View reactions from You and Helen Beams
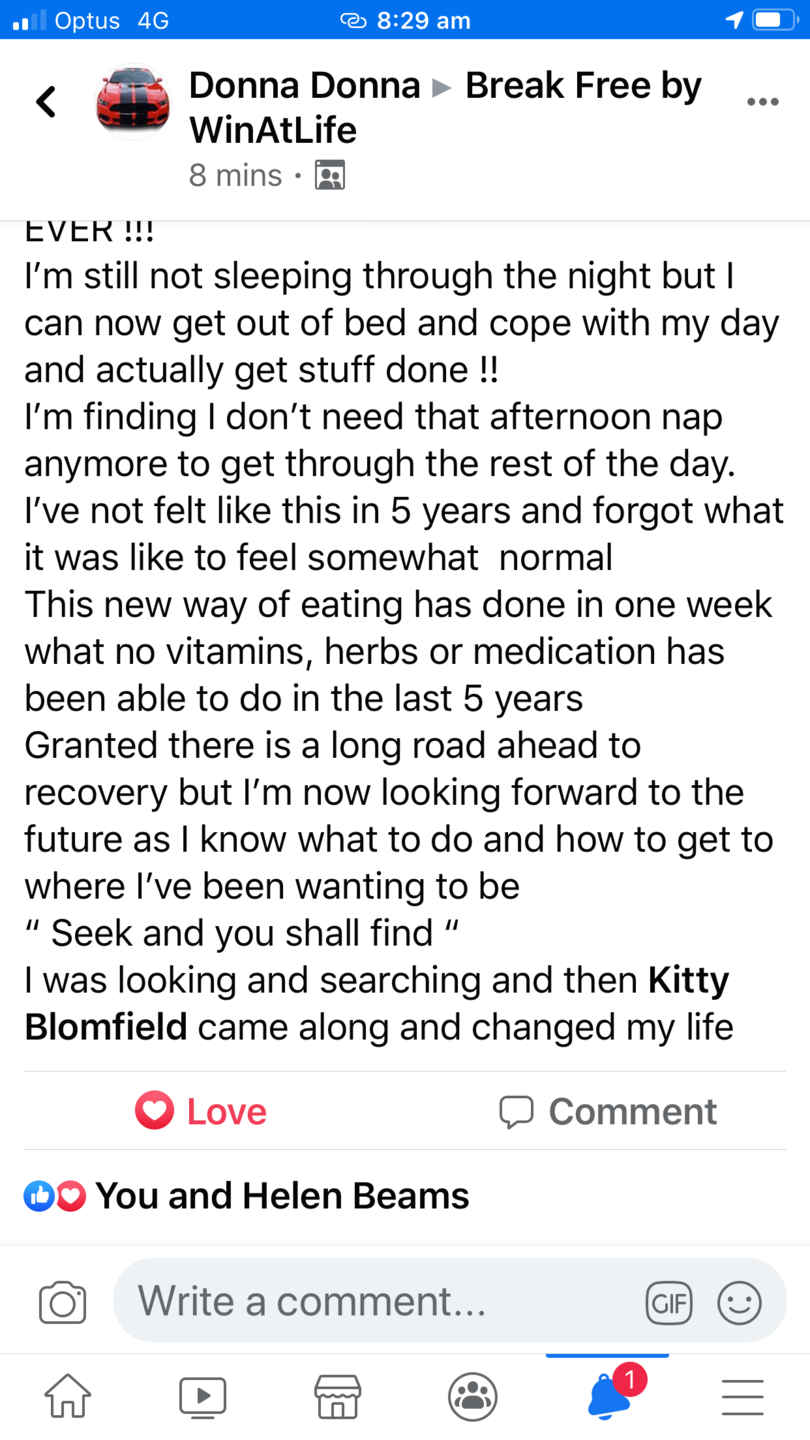Viewport: 810px width, 1440px height. [282, 1195]
